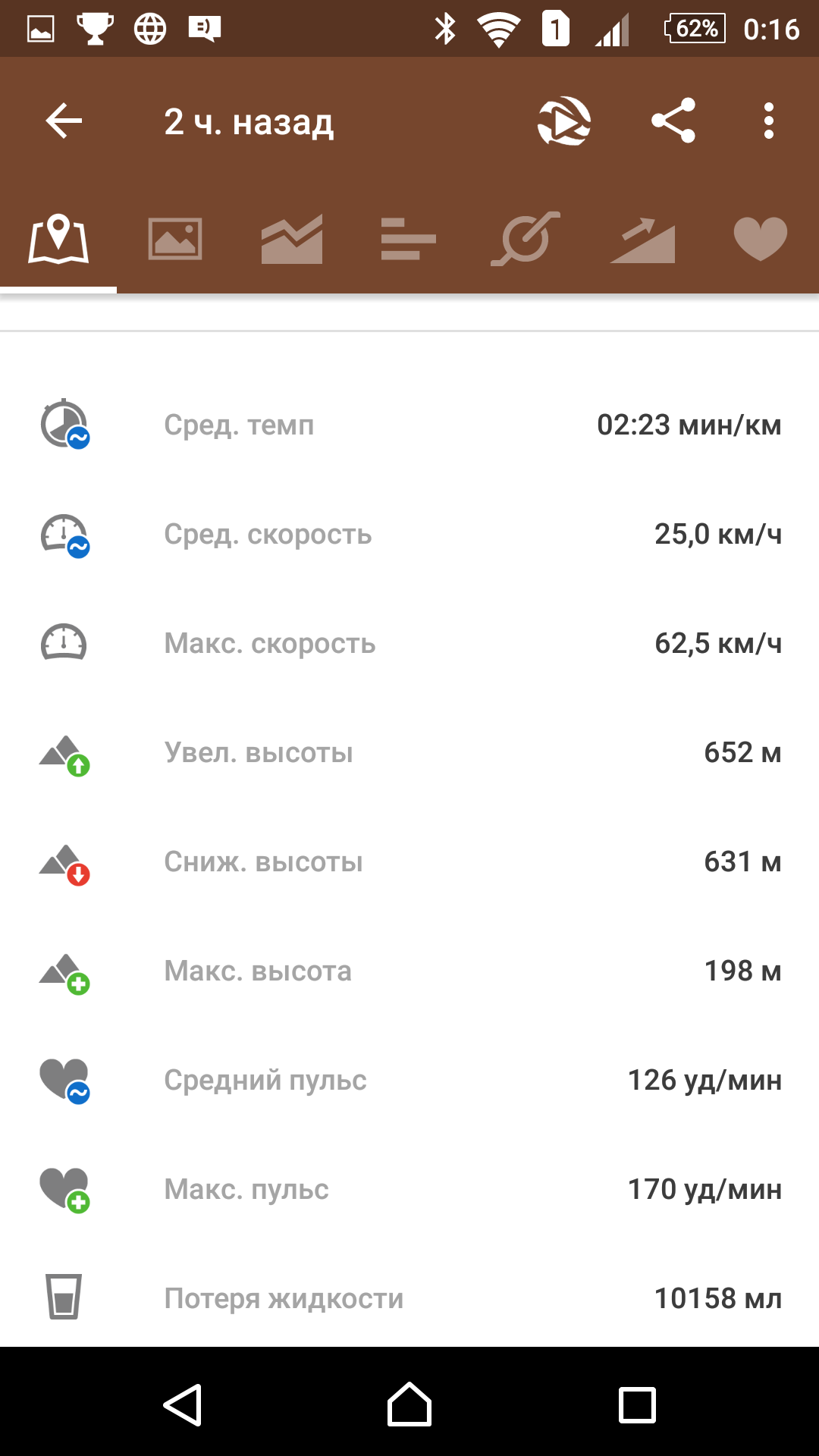819x1456 pixels.
Task: Switch to the charts tab
Action: [x=292, y=240]
